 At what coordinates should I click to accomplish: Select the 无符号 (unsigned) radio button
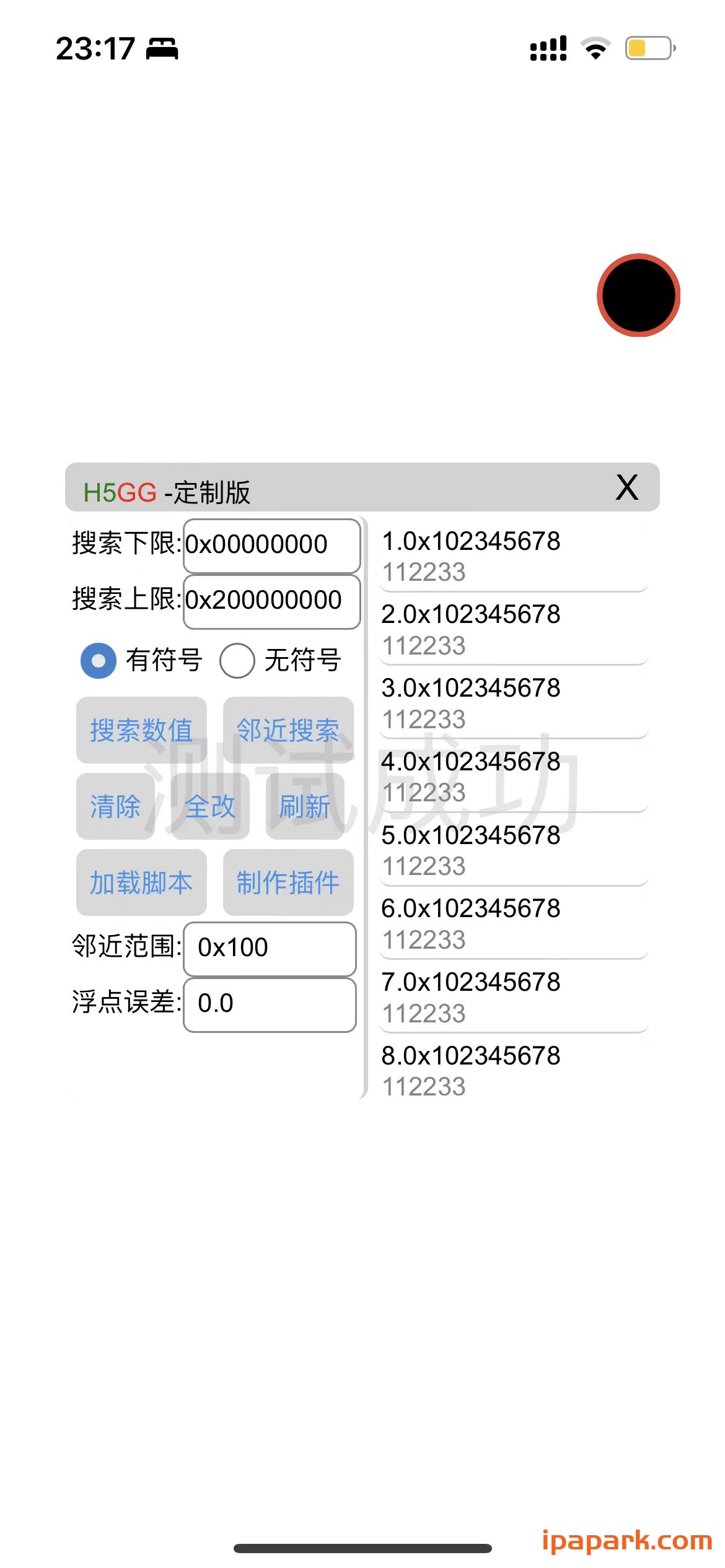pos(237,661)
